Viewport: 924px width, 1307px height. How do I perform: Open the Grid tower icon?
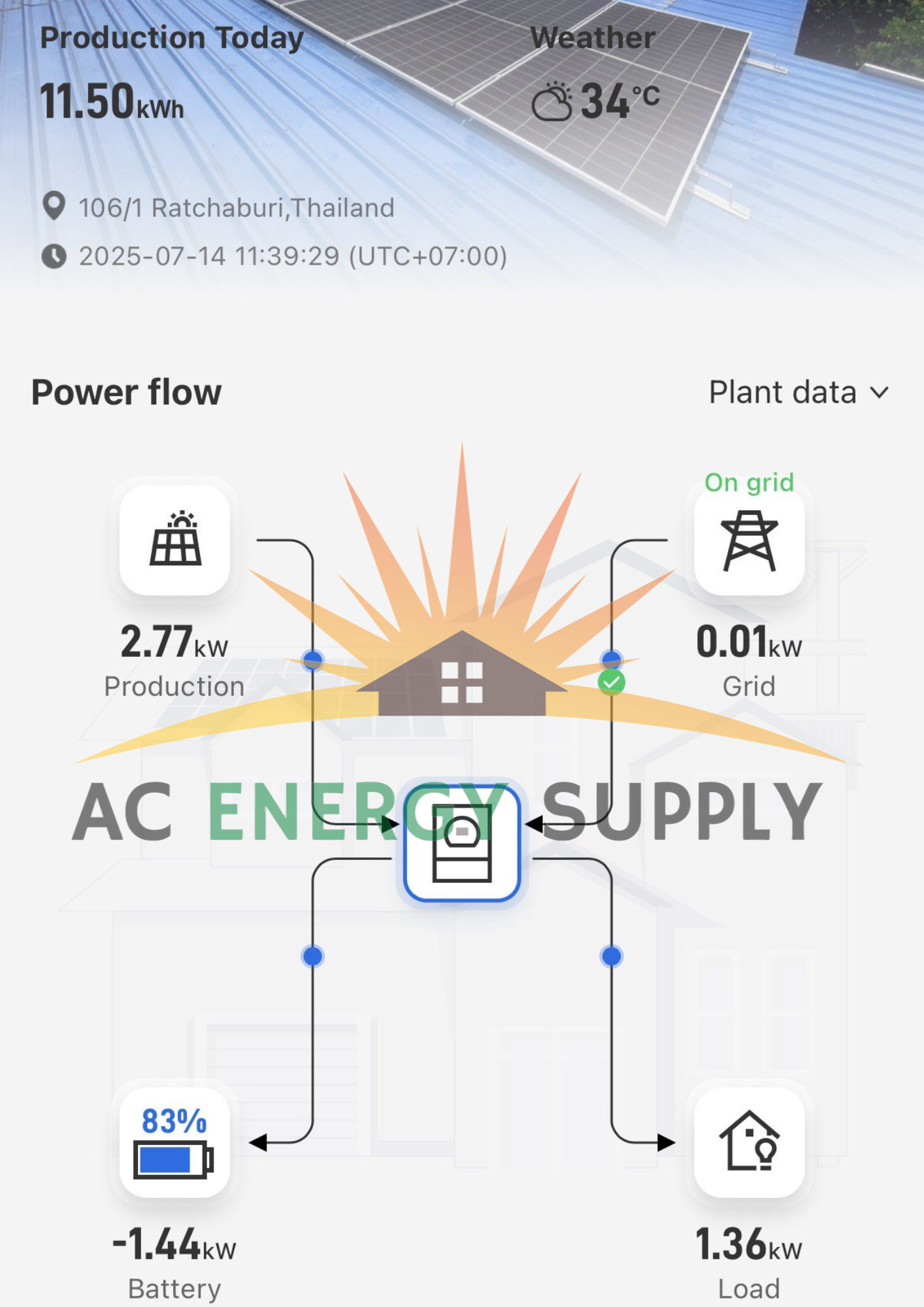click(749, 541)
